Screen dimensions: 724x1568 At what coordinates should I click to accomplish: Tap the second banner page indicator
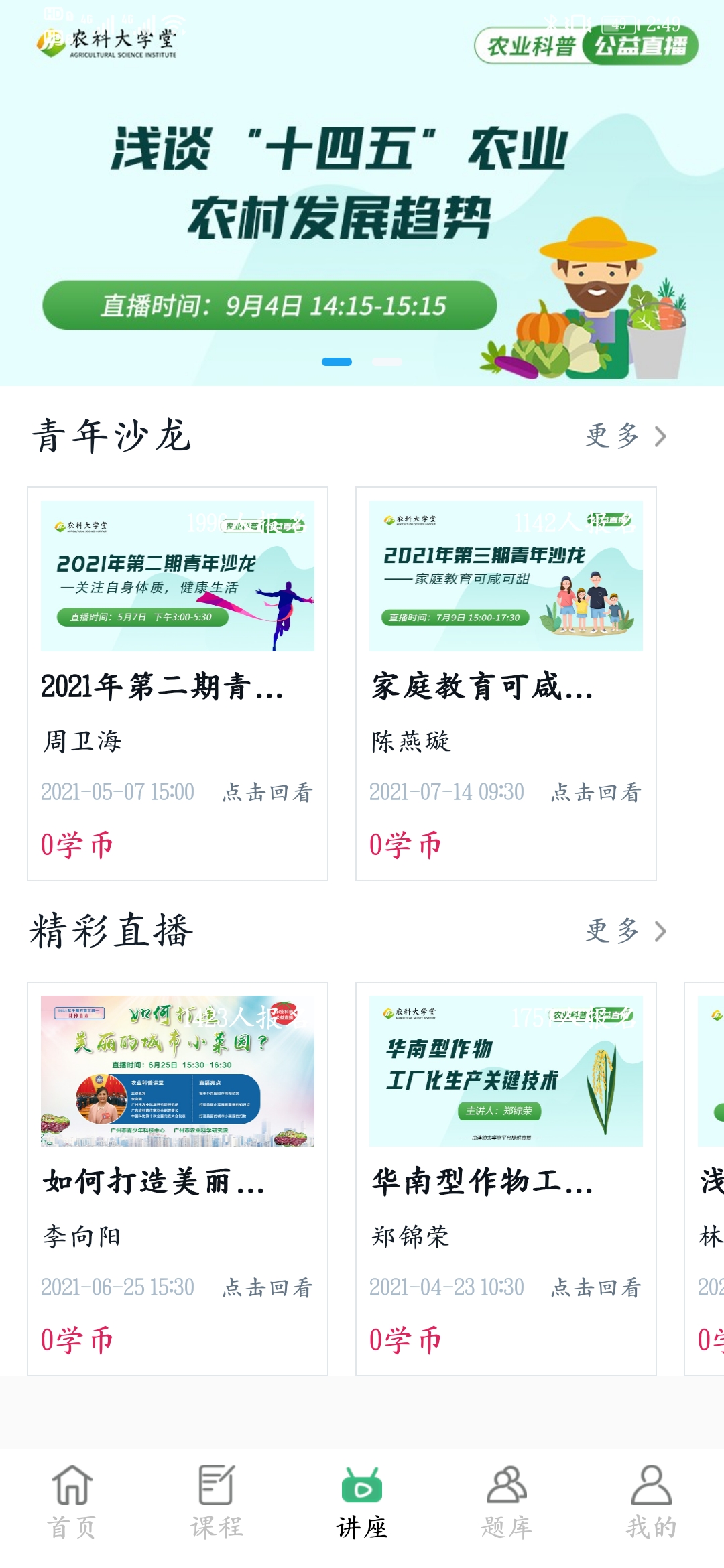coord(387,362)
